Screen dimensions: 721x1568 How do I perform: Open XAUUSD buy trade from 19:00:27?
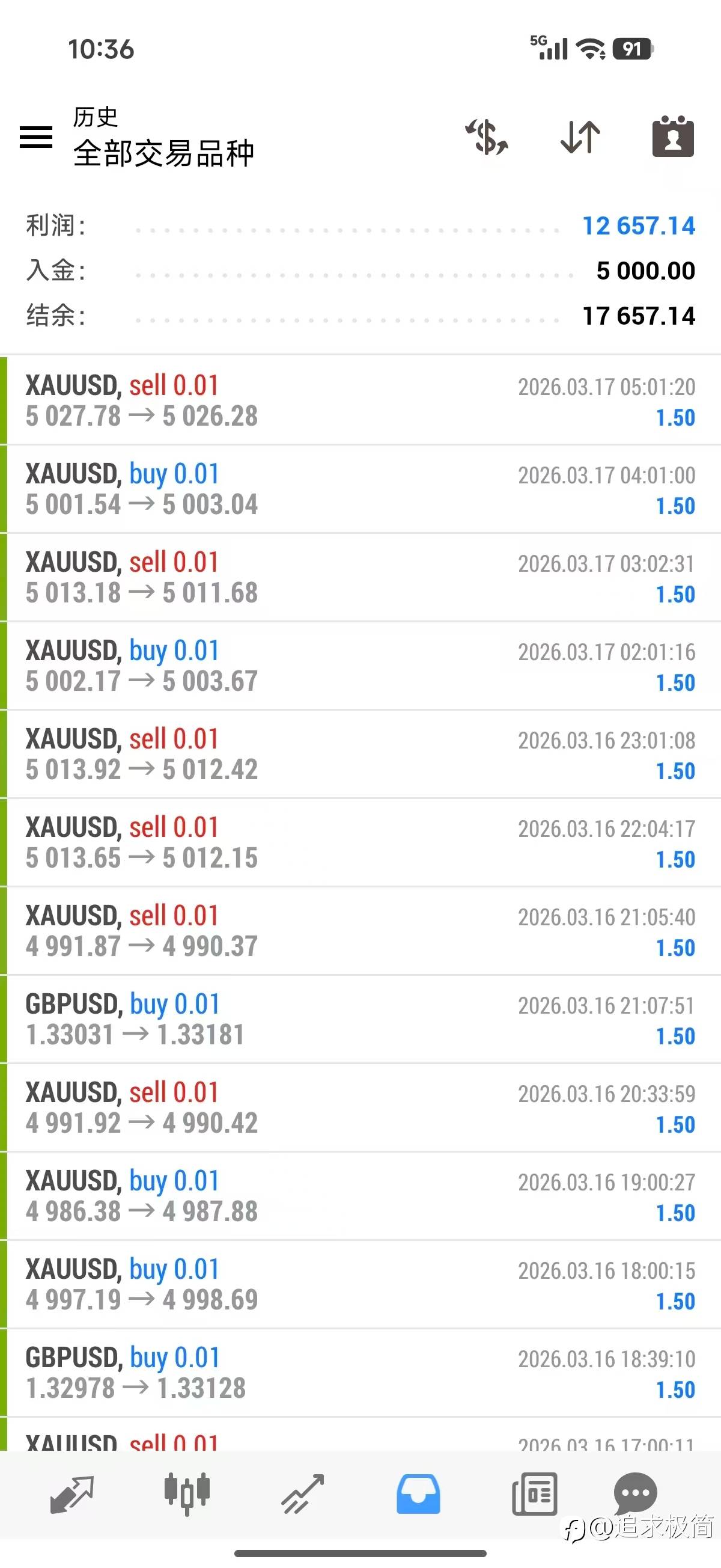(360, 1195)
